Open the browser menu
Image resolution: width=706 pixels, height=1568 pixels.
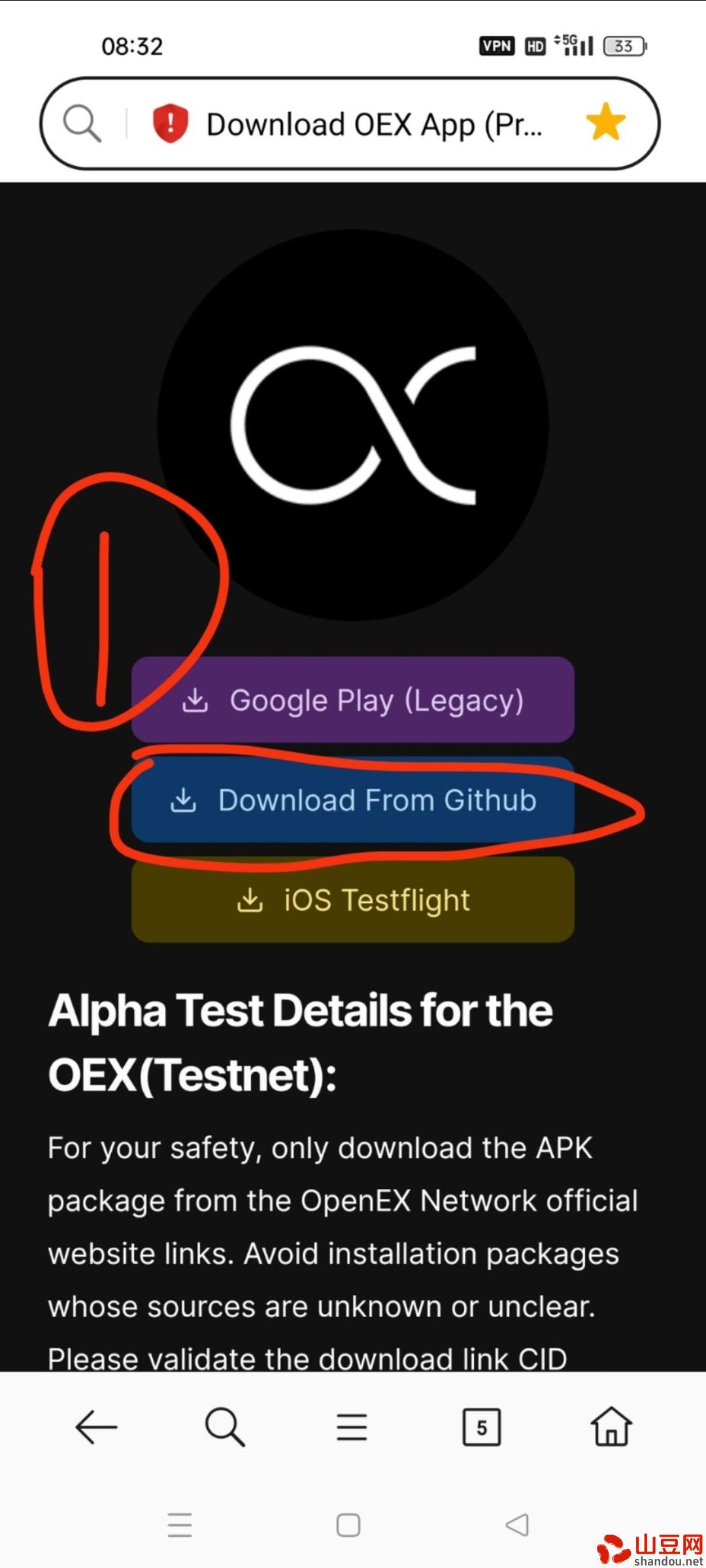point(352,1427)
